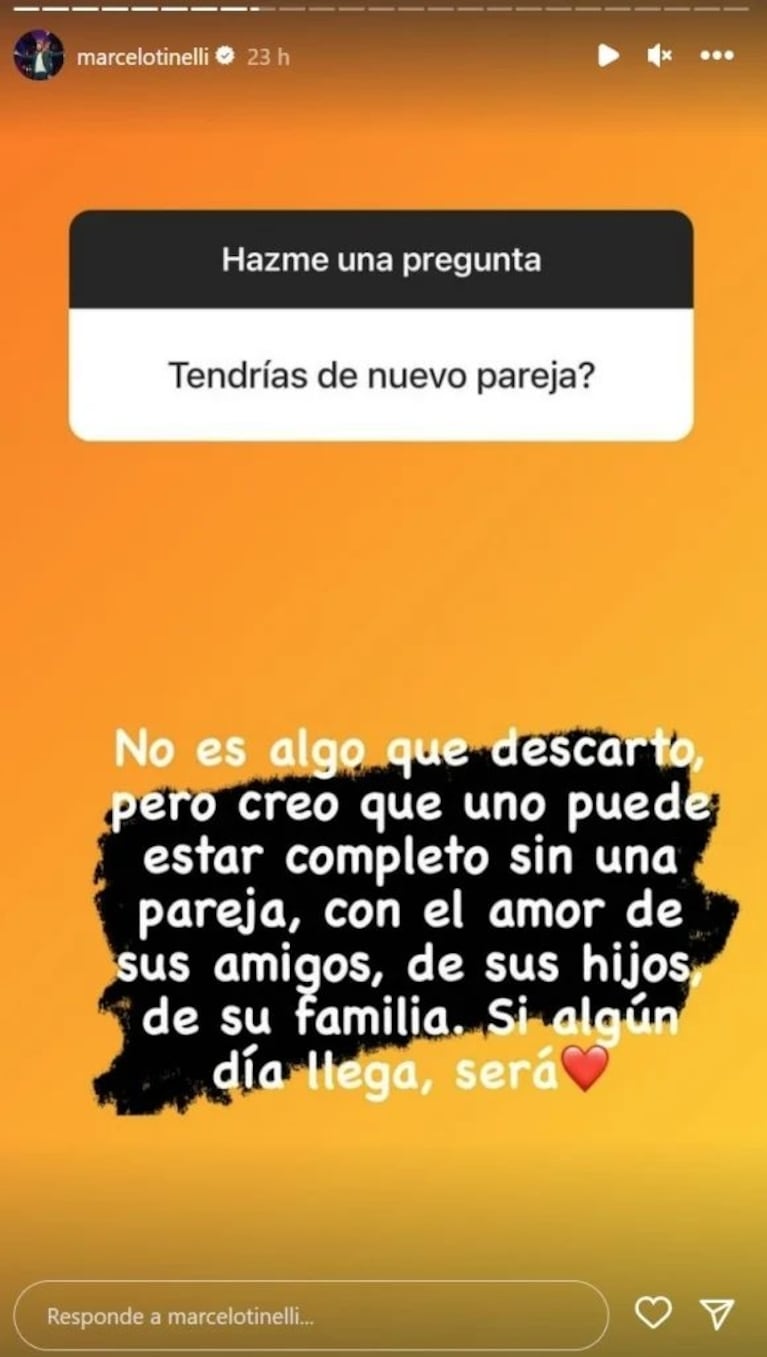Share the story via paper plane icon
The height and width of the screenshot is (1357, 767).
[717, 1314]
